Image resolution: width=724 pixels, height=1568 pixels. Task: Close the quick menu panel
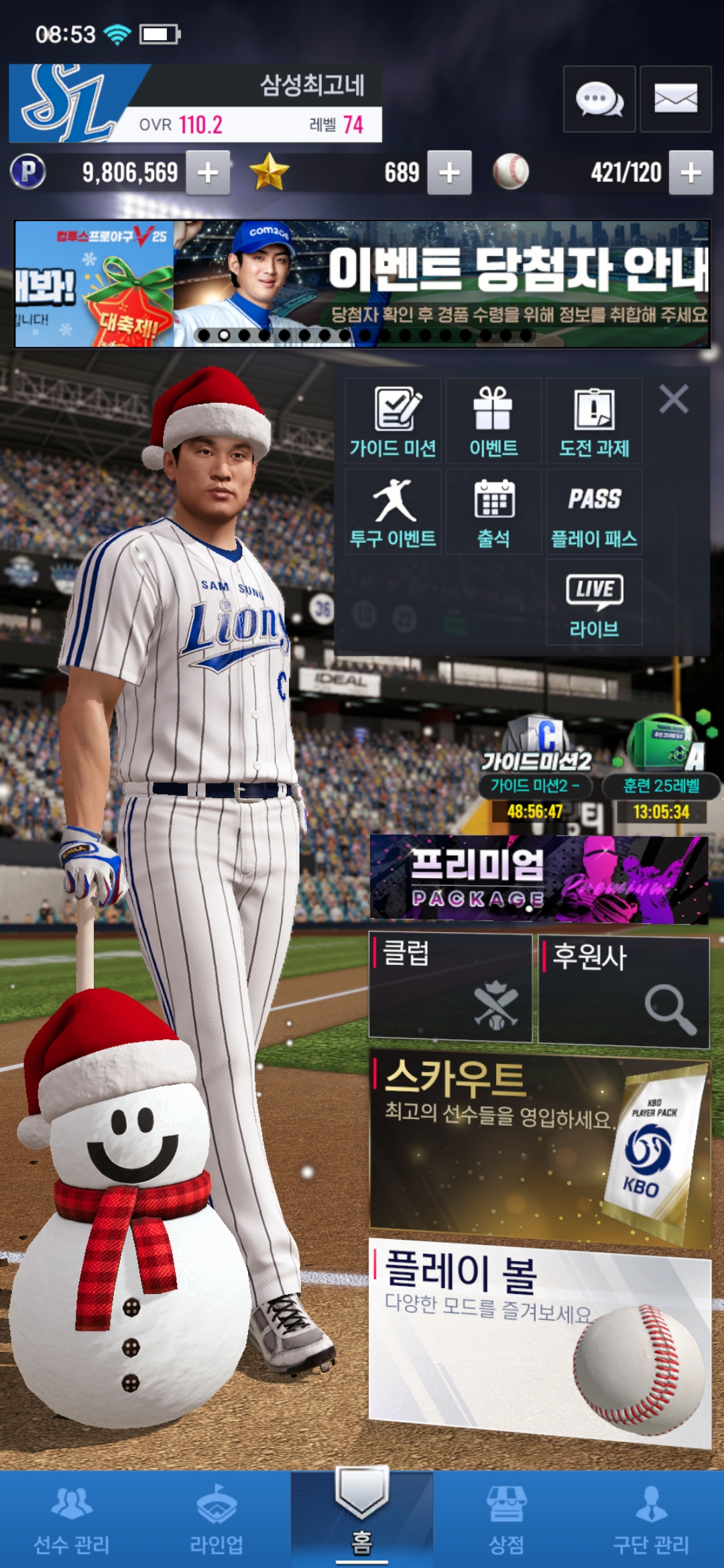(x=674, y=399)
